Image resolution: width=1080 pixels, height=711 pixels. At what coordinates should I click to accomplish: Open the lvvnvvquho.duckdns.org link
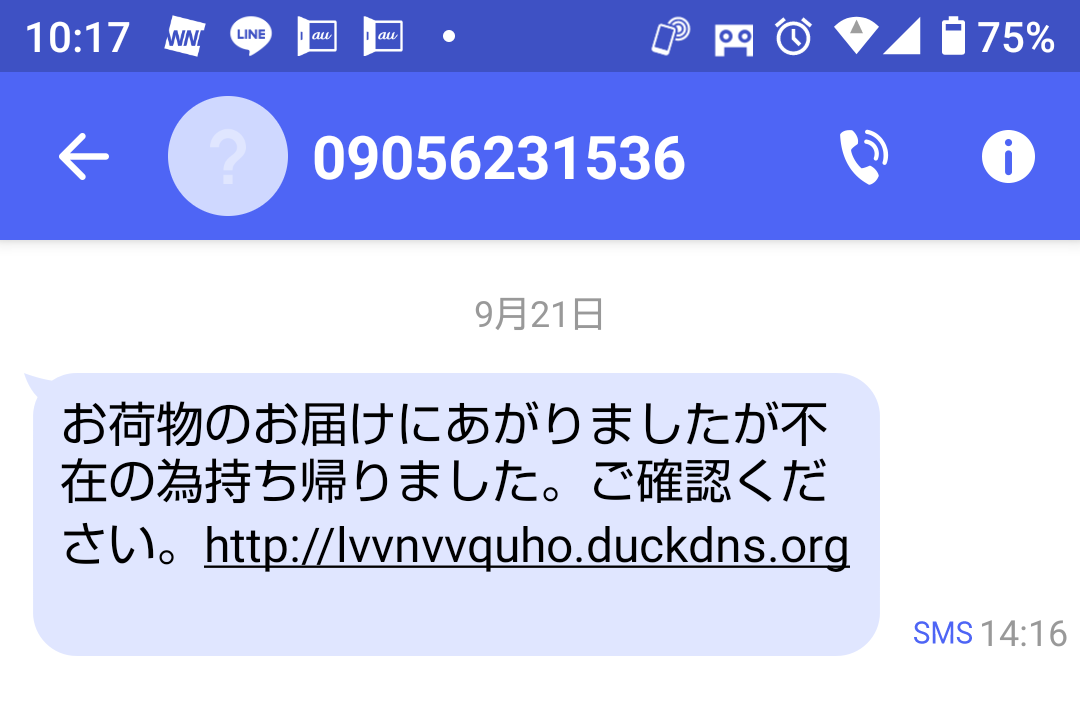coord(526,547)
